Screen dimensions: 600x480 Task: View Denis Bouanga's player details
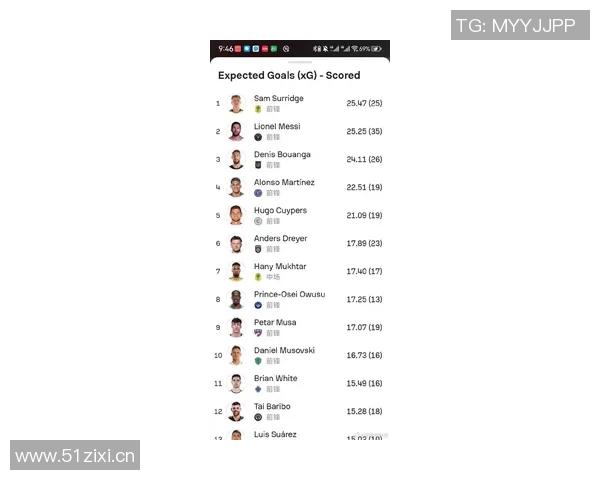282,155
